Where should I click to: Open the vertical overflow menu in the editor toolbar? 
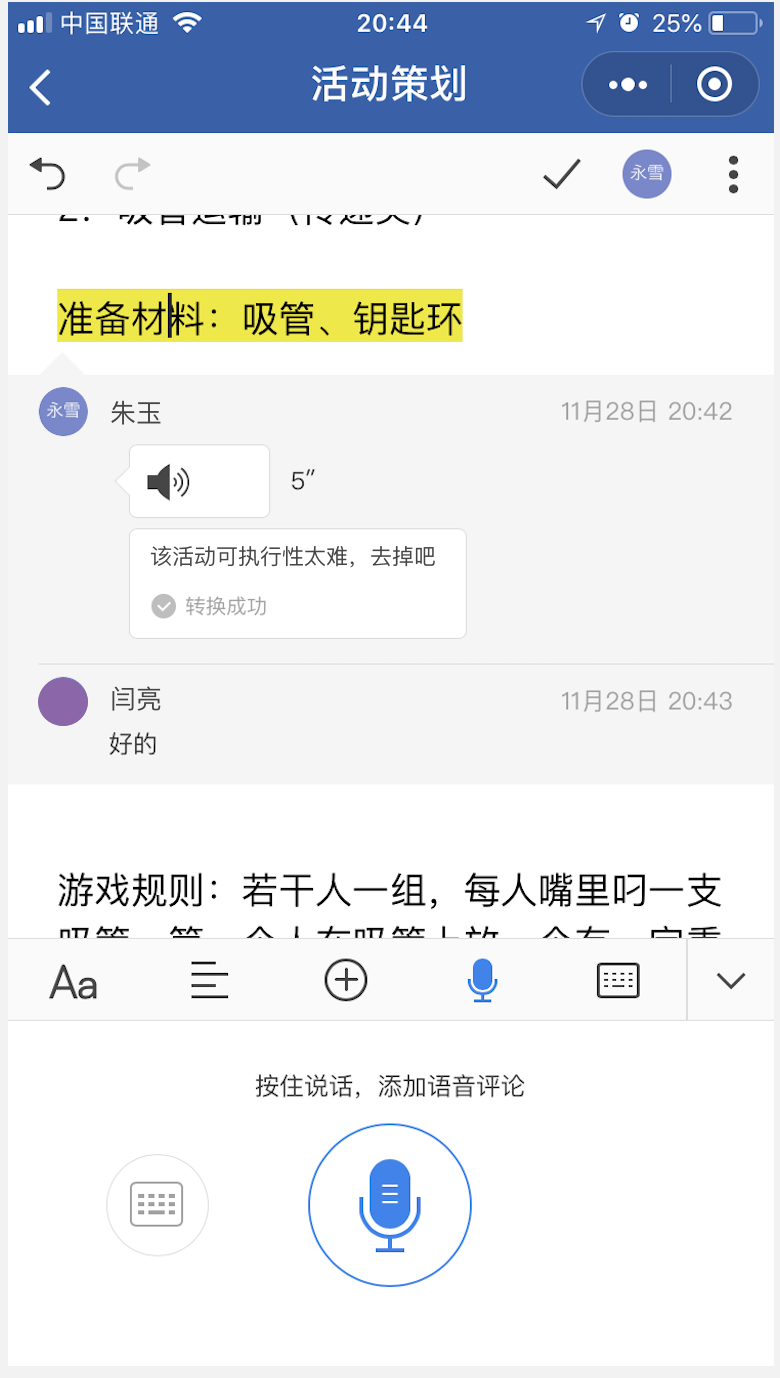[733, 174]
